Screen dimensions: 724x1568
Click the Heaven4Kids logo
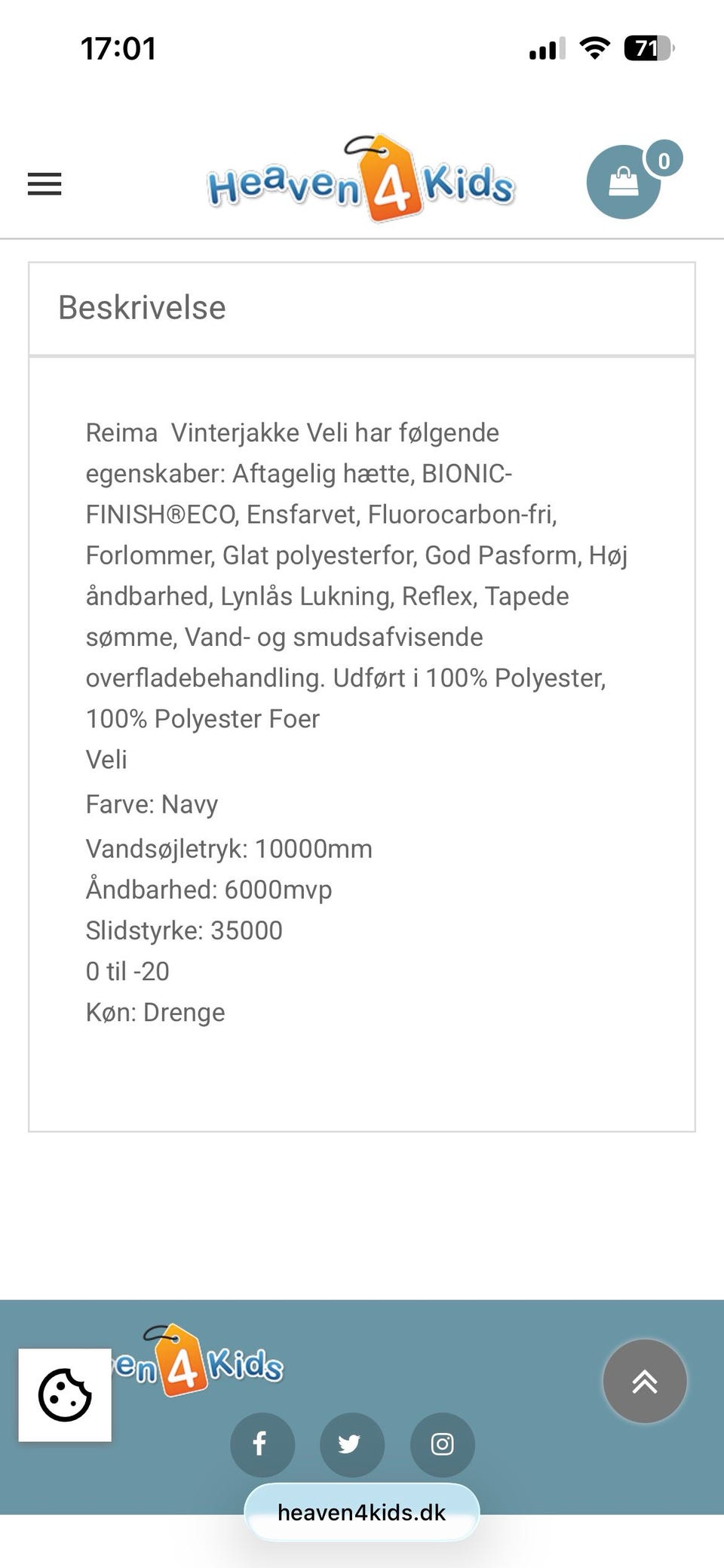point(362,181)
